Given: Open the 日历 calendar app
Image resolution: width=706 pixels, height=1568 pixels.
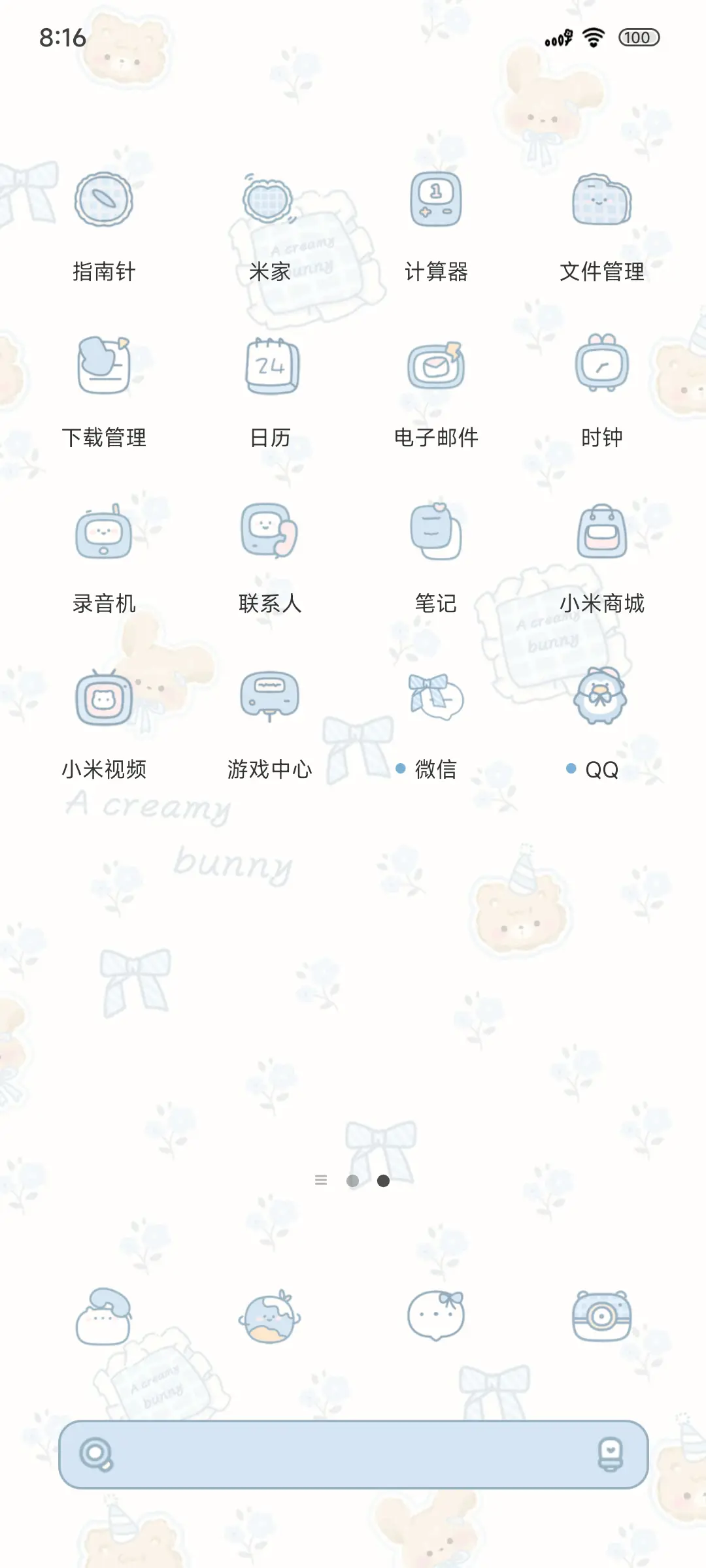Looking at the screenshot, I should point(269,367).
